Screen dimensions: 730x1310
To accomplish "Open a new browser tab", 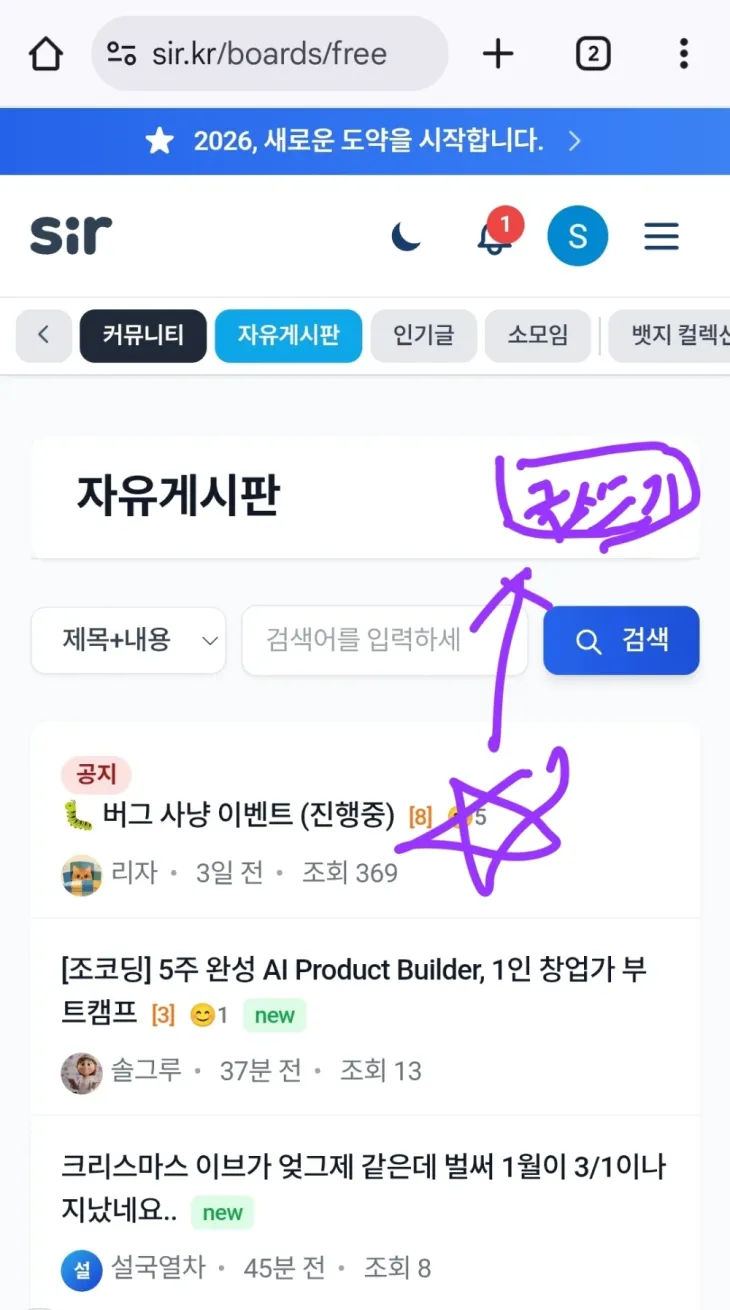I will click(497, 54).
